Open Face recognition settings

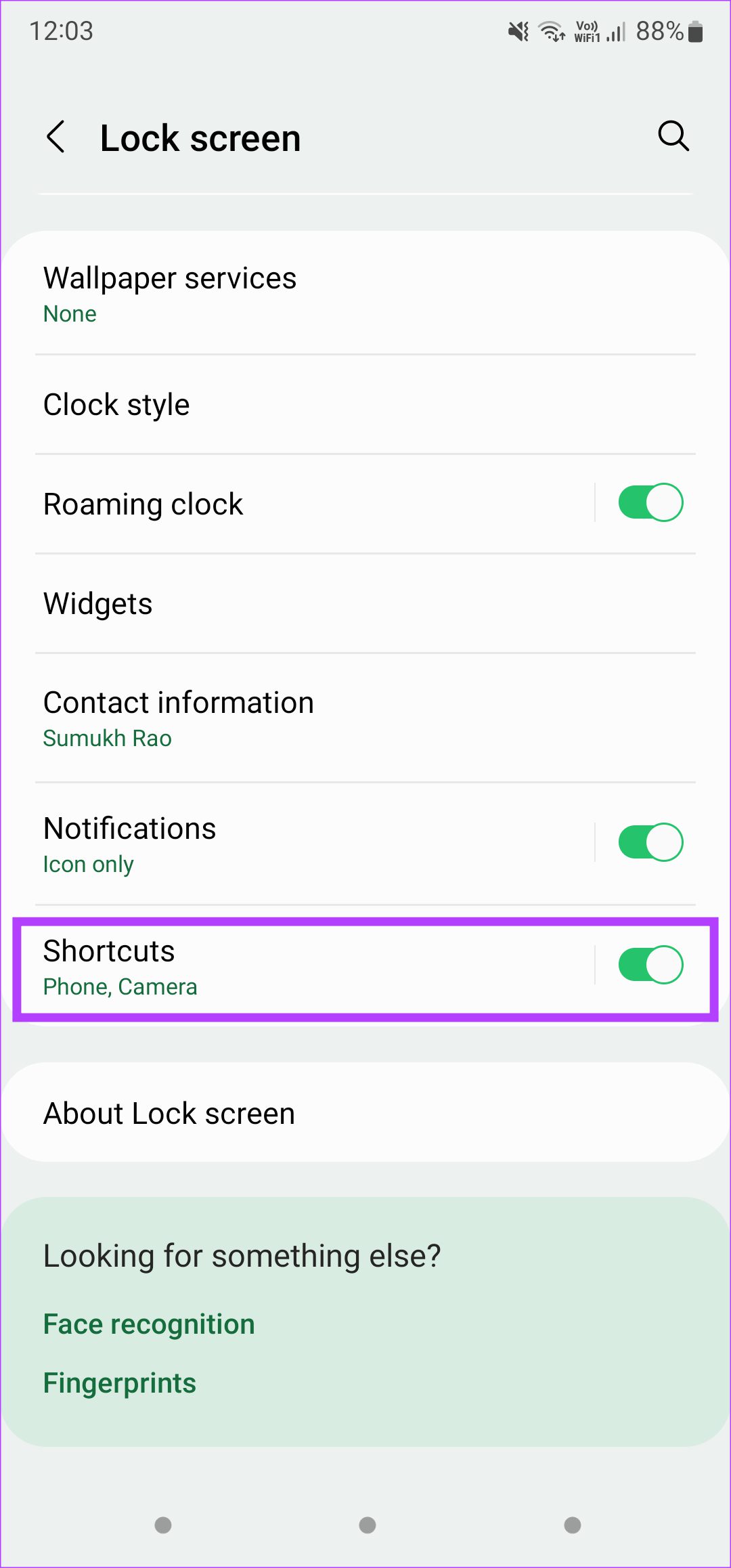point(148,1324)
